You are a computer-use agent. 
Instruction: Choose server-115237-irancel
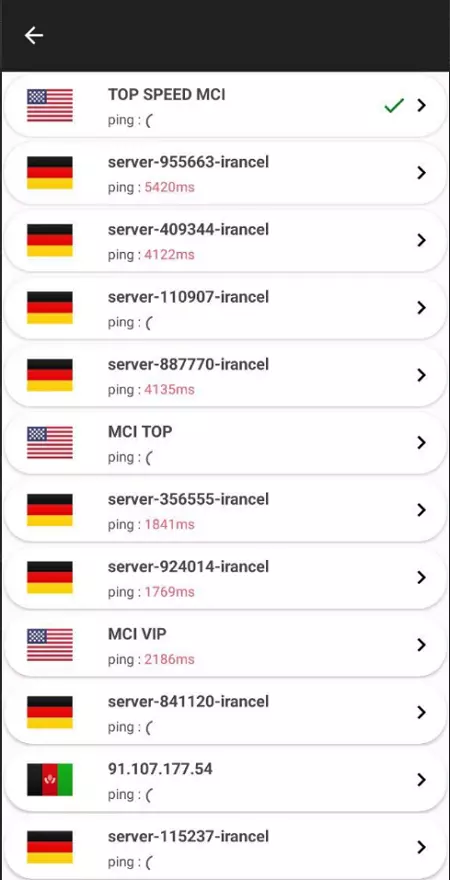click(x=224, y=847)
